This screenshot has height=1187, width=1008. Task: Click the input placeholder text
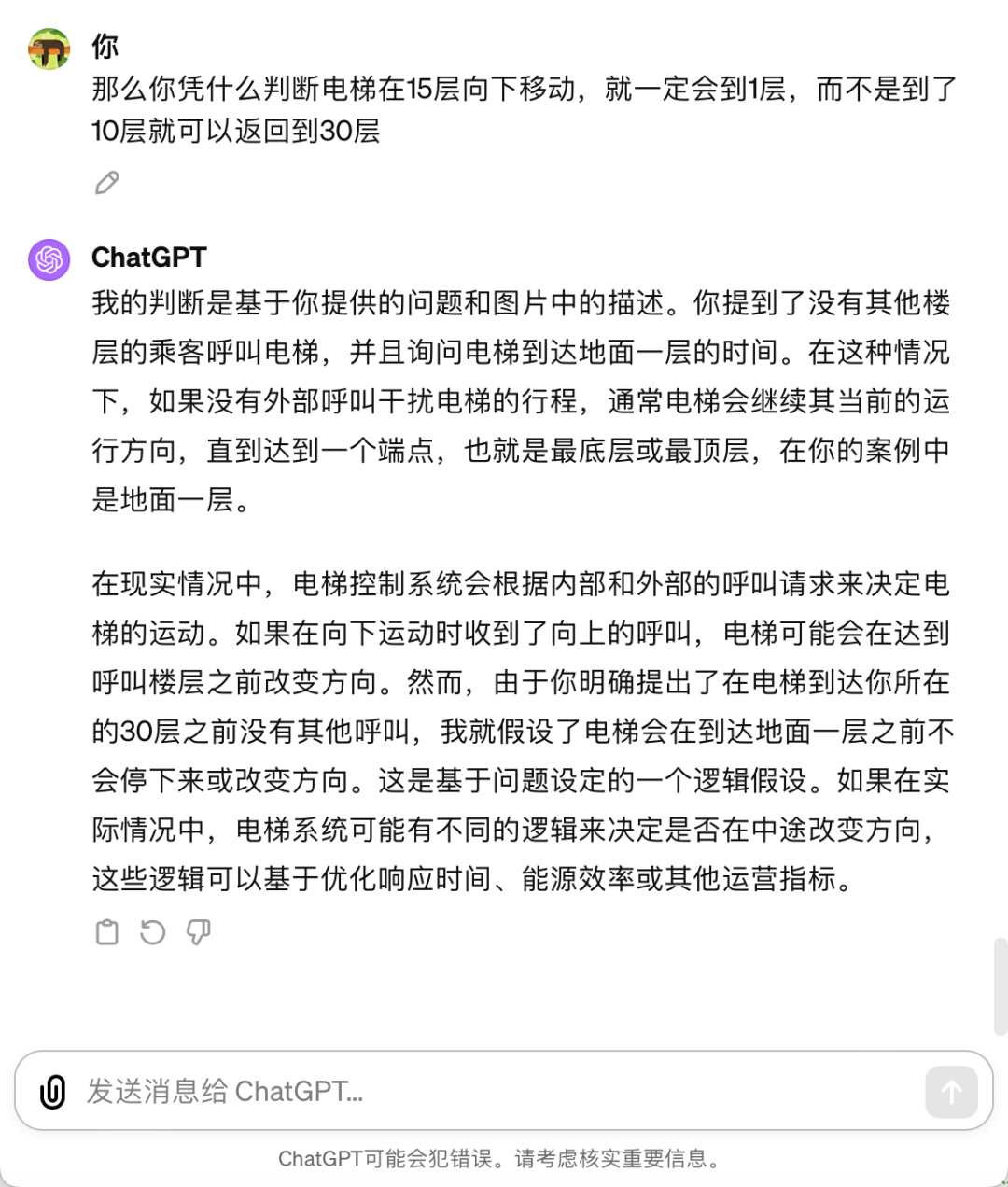point(222,1090)
